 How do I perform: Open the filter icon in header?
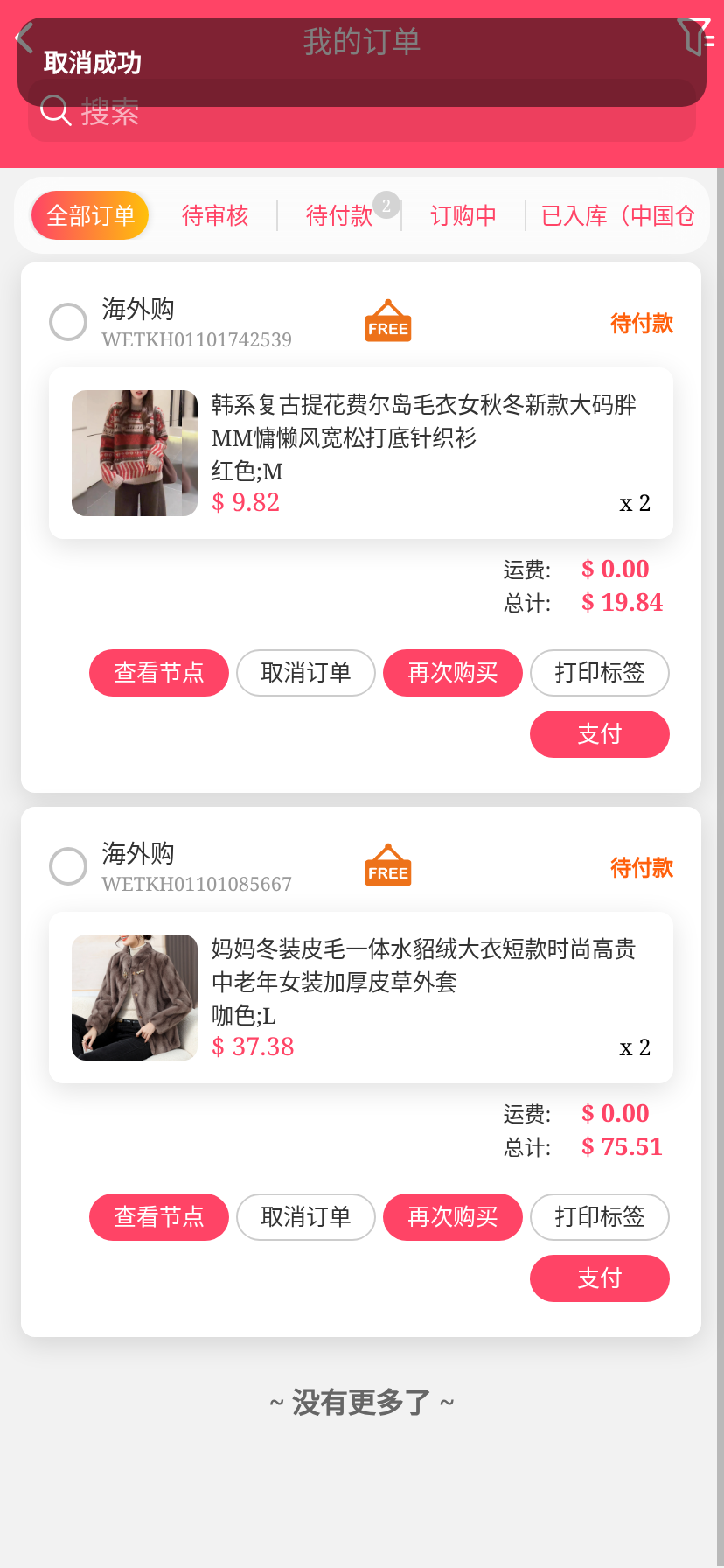[x=695, y=37]
